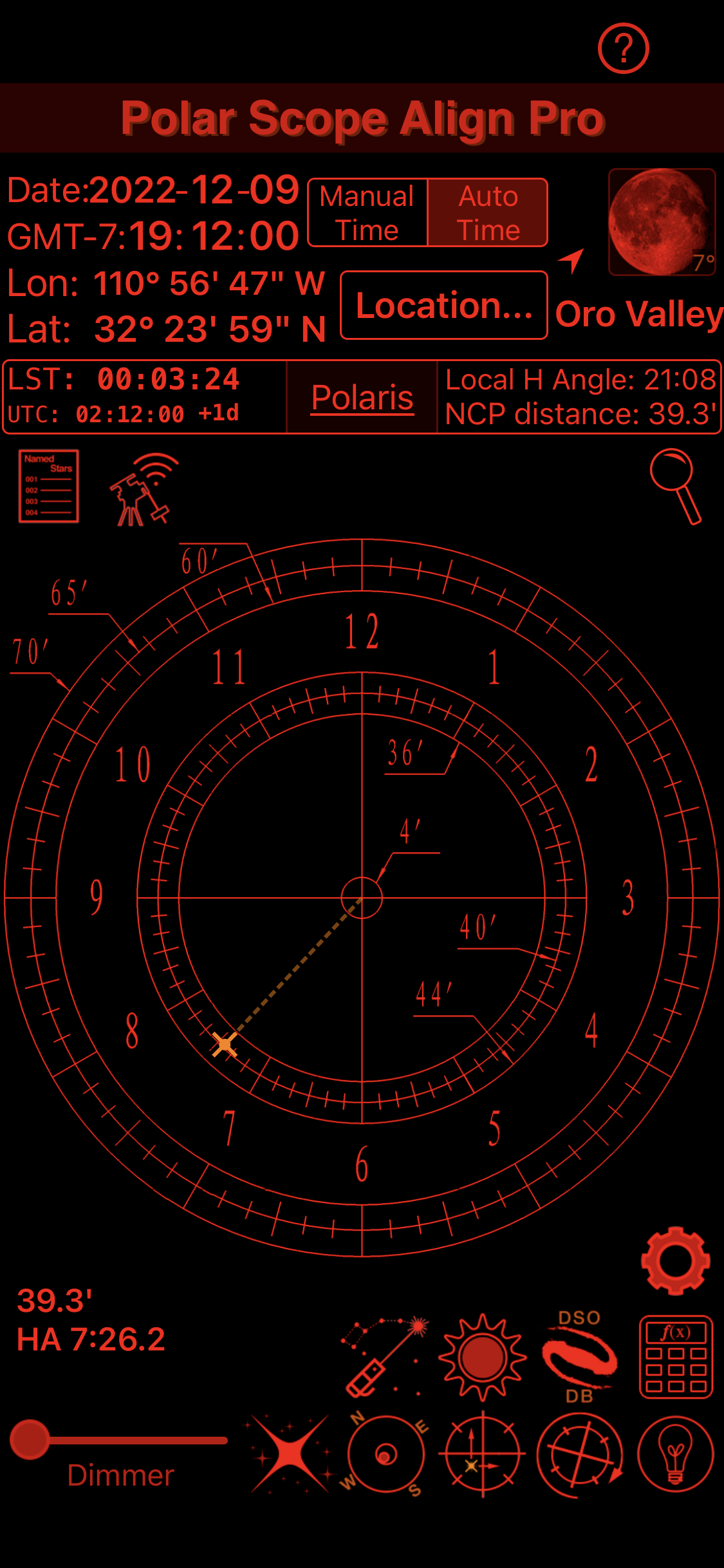Viewport: 724px width, 1568px height.
Task: Switch to Manual Time
Action: [367, 213]
